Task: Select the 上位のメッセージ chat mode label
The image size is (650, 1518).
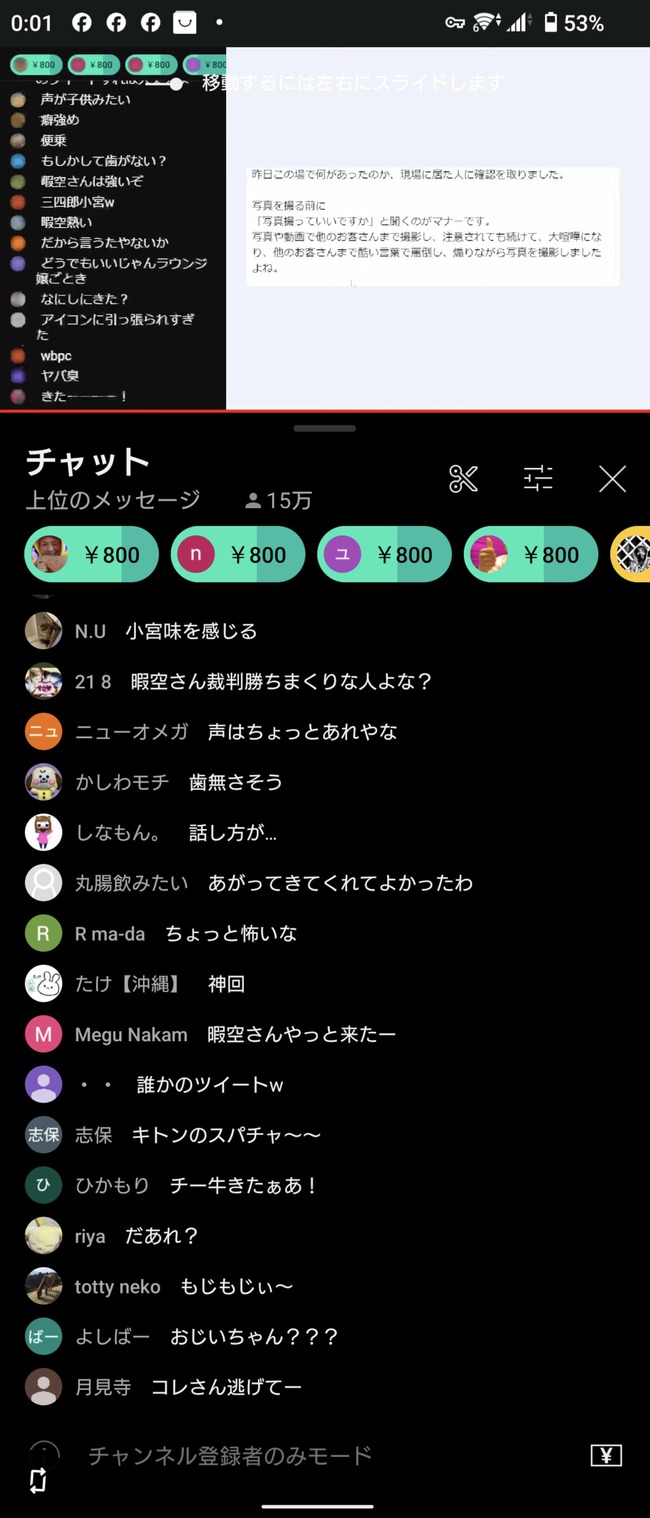Action: coord(113,500)
